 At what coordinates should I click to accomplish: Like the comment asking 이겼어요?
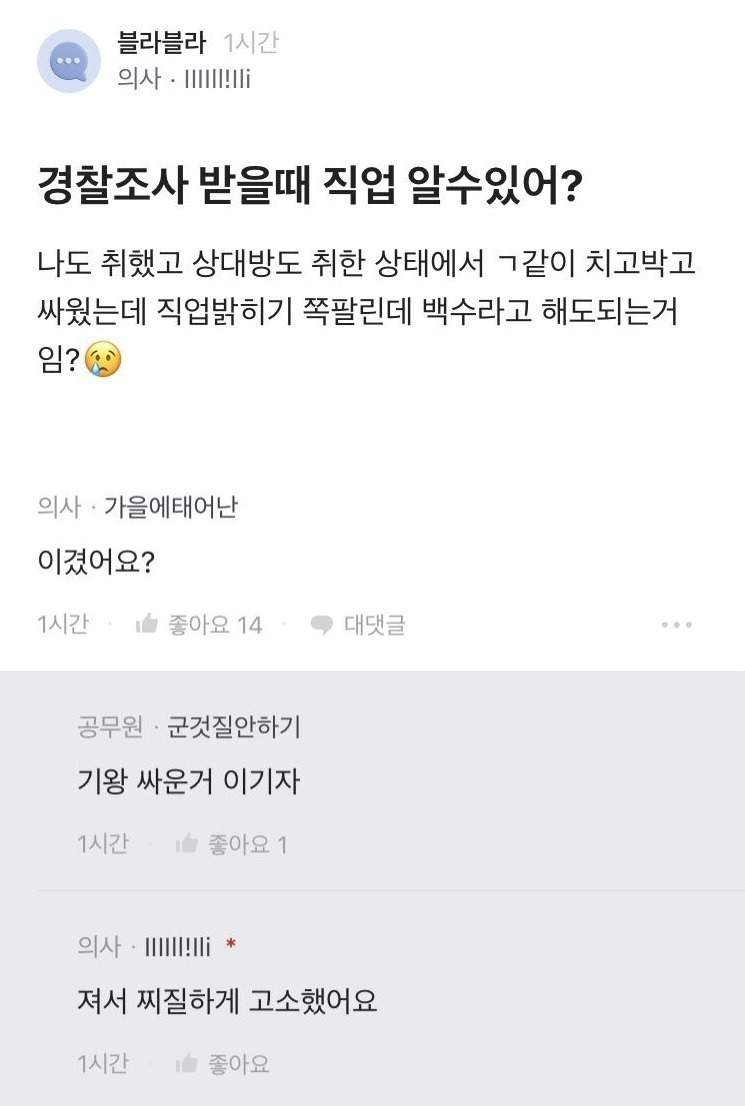pyautogui.click(x=199, y=625)
